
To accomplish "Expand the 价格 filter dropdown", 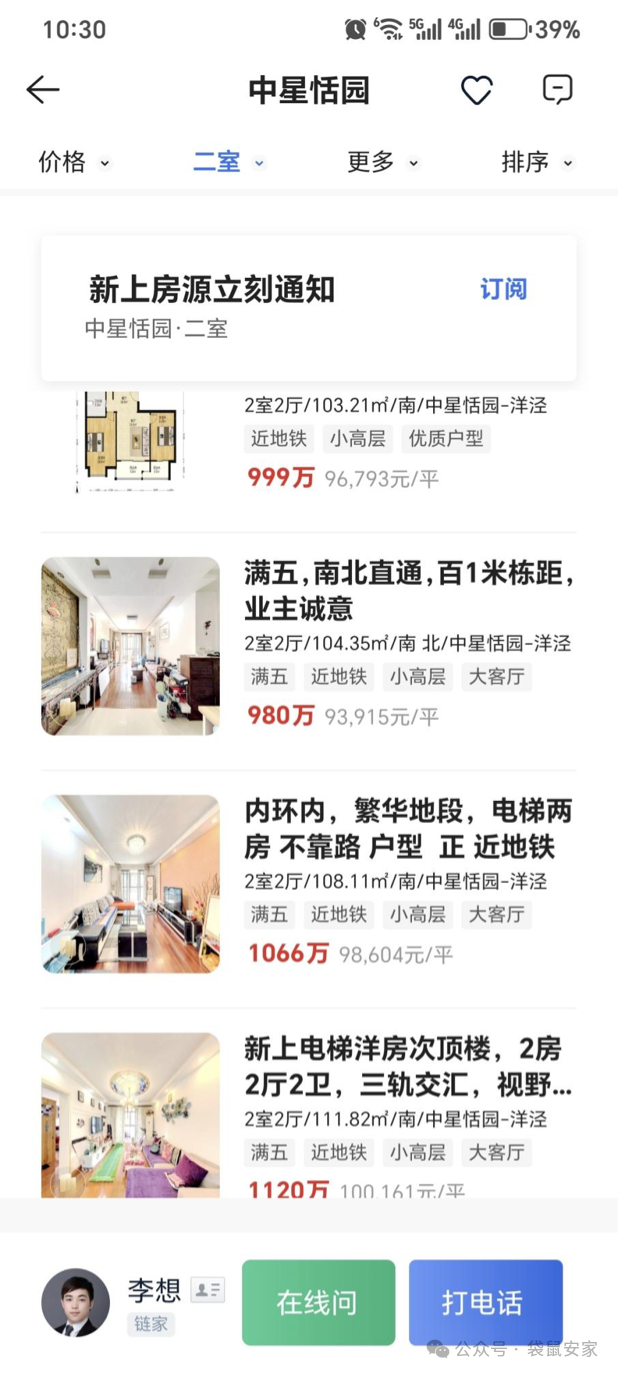I will (x=74, y=162).
